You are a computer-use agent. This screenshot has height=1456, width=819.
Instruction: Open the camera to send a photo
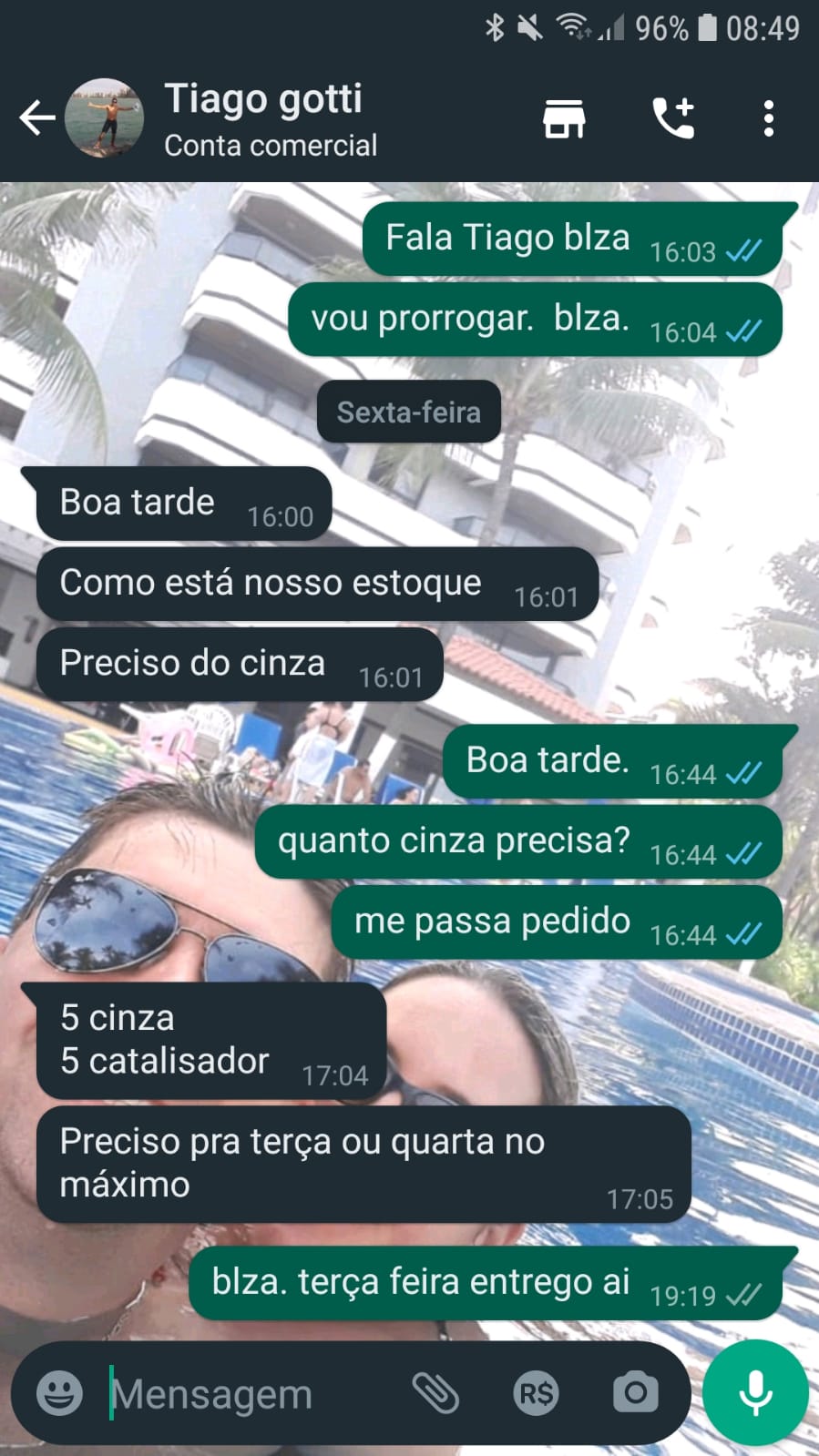click(635, 1392)
